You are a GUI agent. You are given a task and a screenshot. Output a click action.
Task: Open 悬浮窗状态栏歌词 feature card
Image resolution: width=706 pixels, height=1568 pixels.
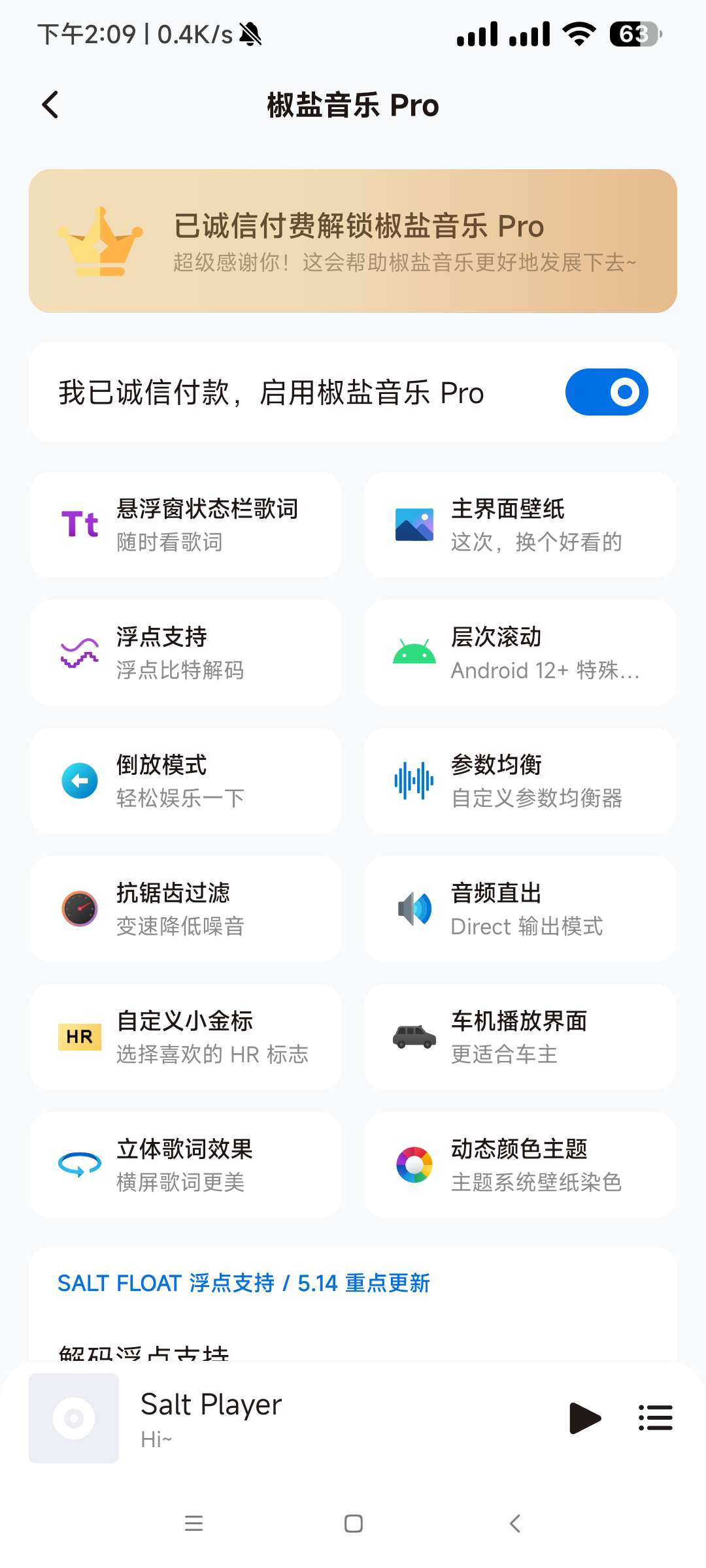[x=186, y=525]
